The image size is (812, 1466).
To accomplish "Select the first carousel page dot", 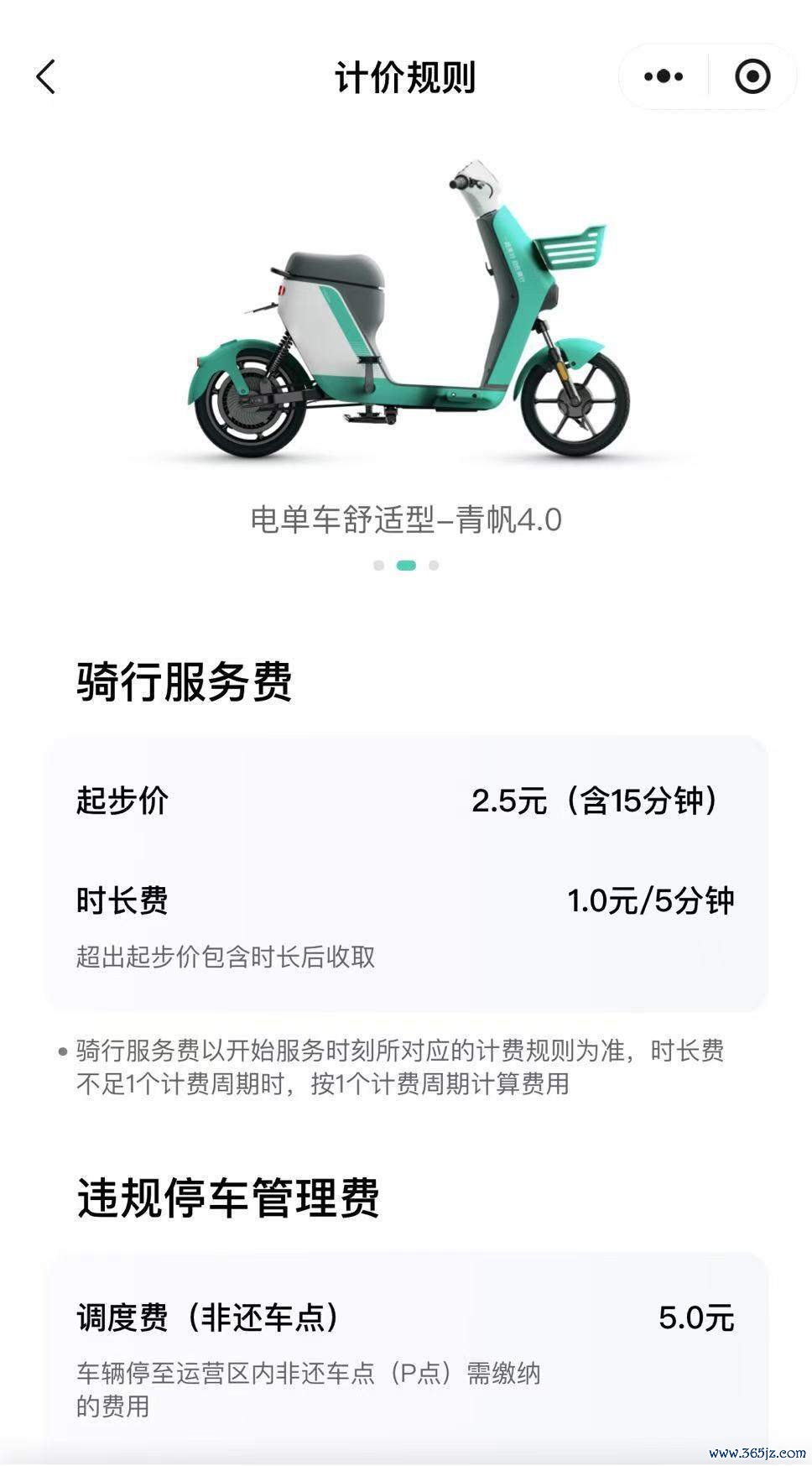I will pos(378,566).
